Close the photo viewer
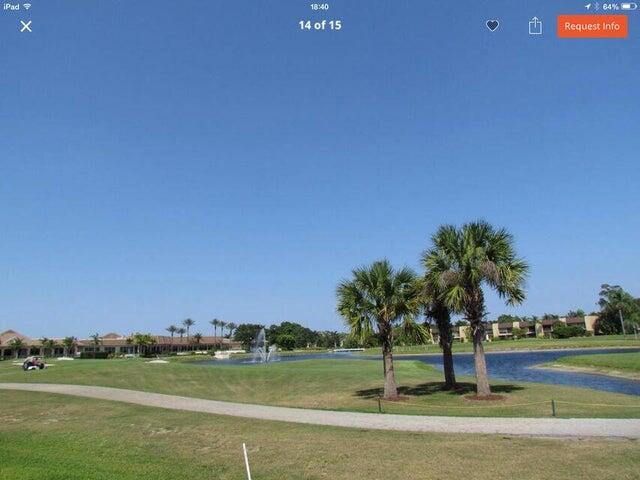The height and width of the screenshot is (480, 640). [26, 26]
